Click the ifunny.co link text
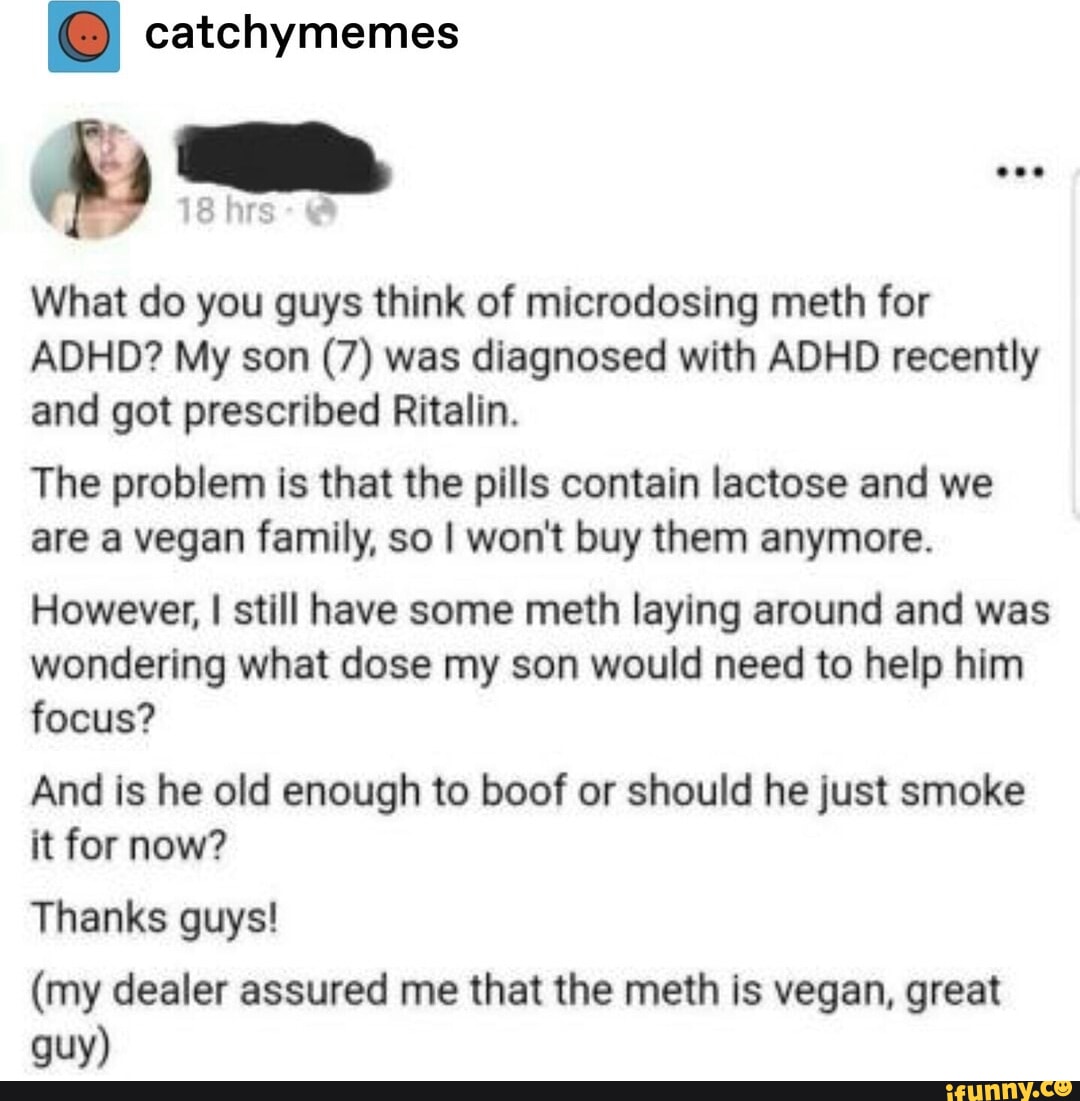Screen dimensions: 1080x1101 tap(1010, 1089)
